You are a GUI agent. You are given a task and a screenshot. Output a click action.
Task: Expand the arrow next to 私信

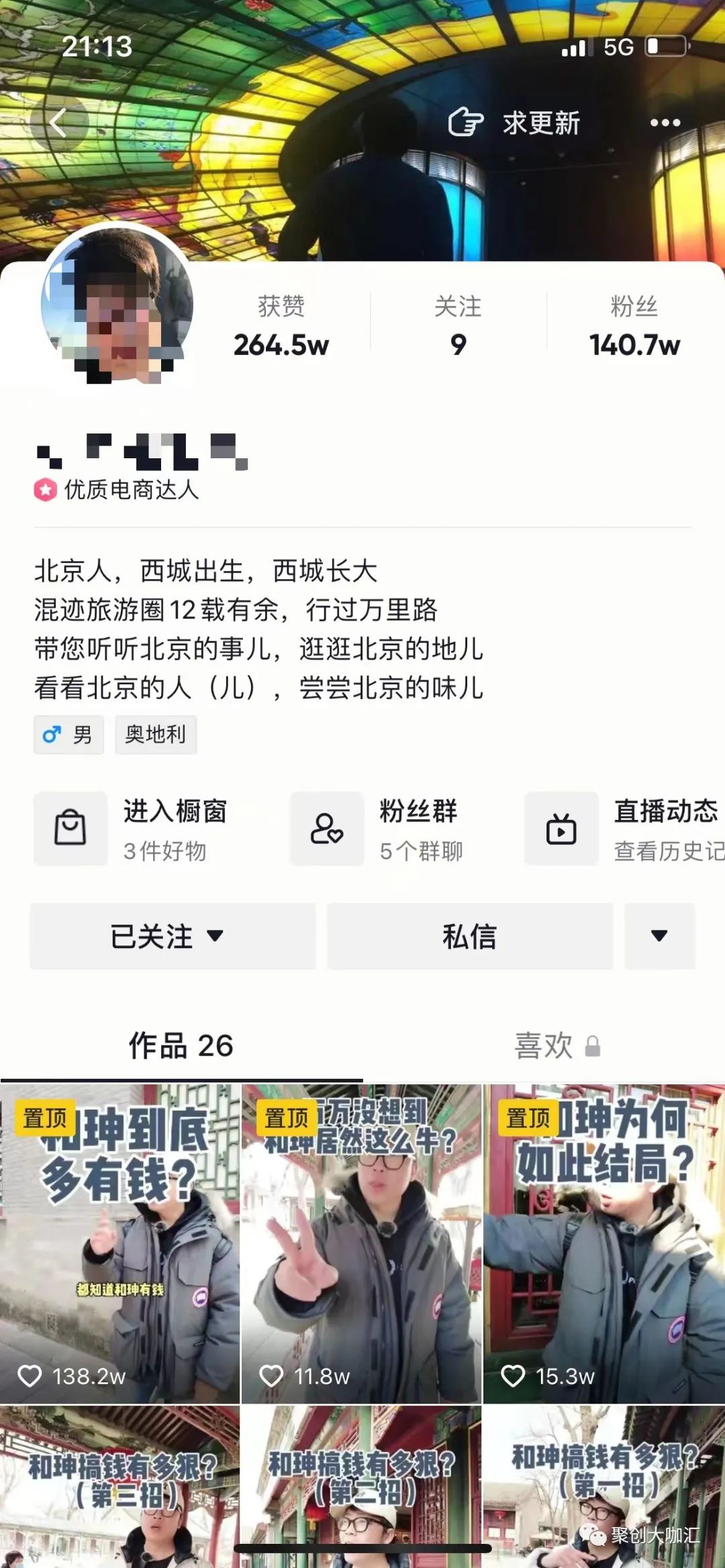coord(659,936)
